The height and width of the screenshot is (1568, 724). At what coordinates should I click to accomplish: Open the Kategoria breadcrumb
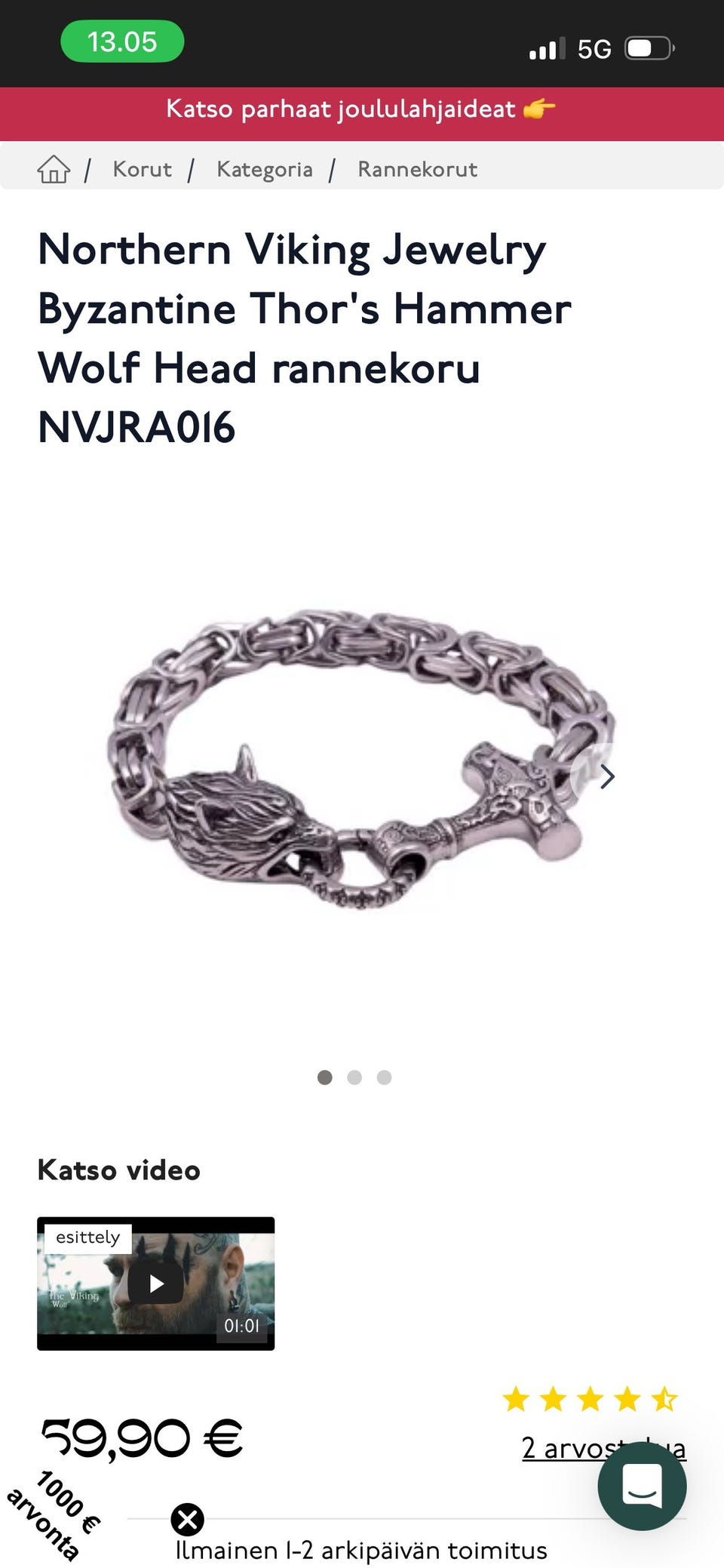point(264,169)
